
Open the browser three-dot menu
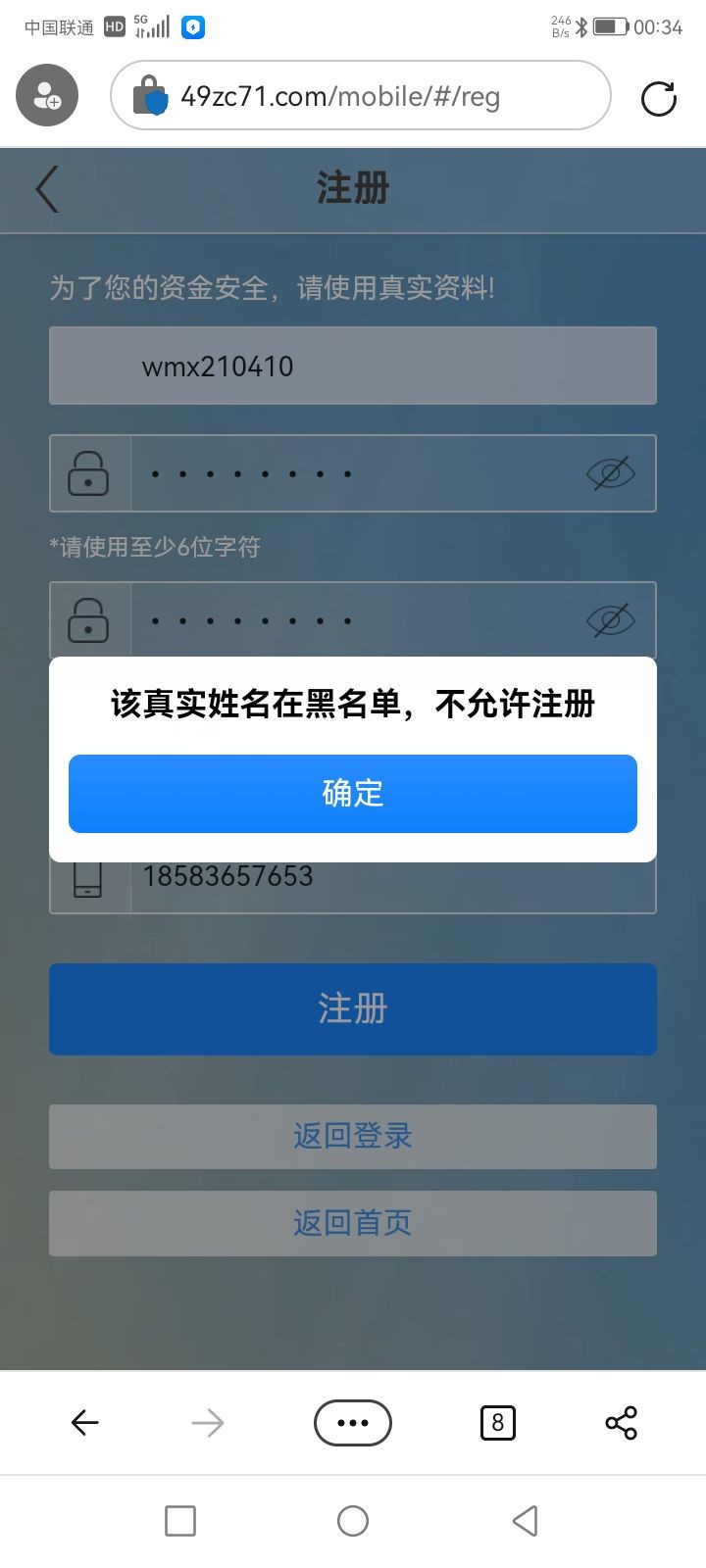tap(353, 1422)
